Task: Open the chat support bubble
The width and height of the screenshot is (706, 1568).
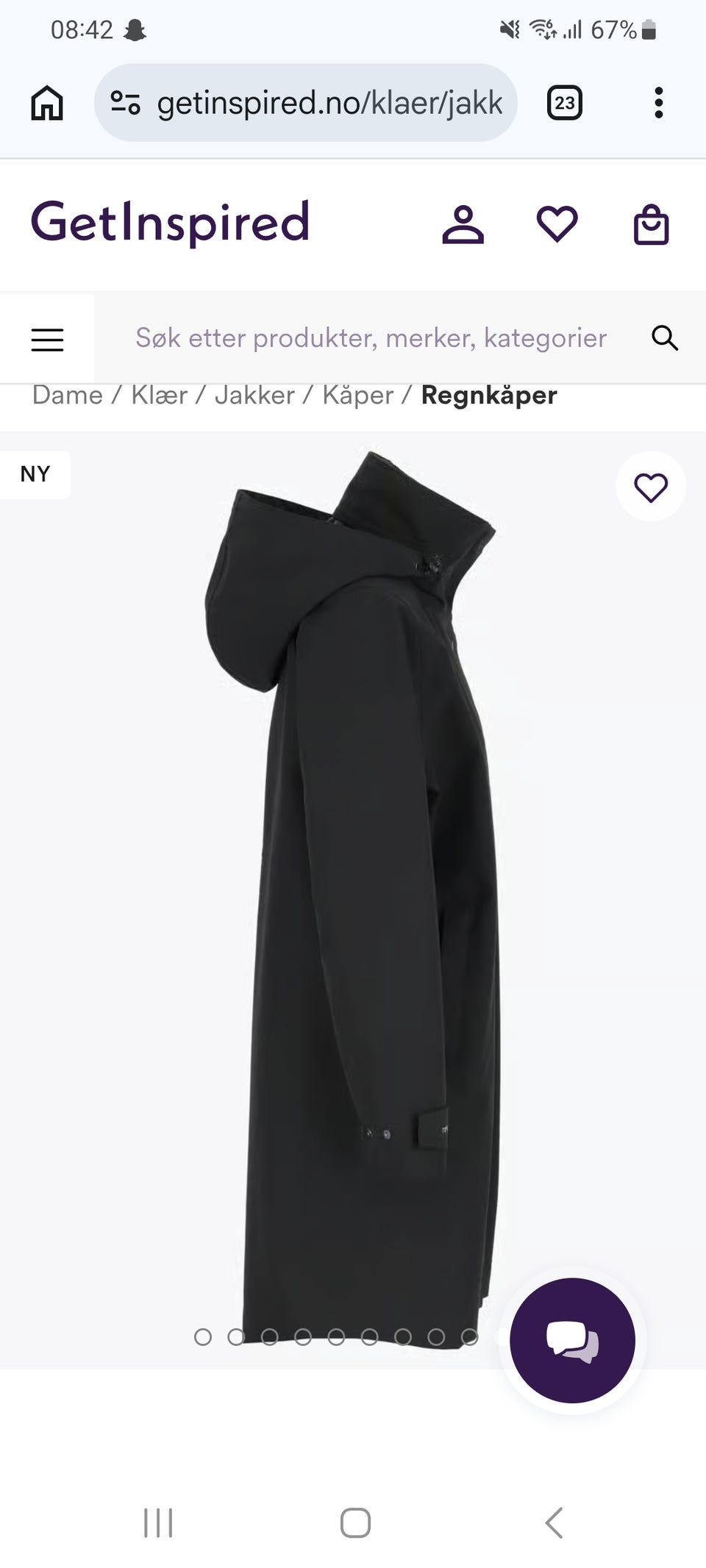Action: 572,1340
